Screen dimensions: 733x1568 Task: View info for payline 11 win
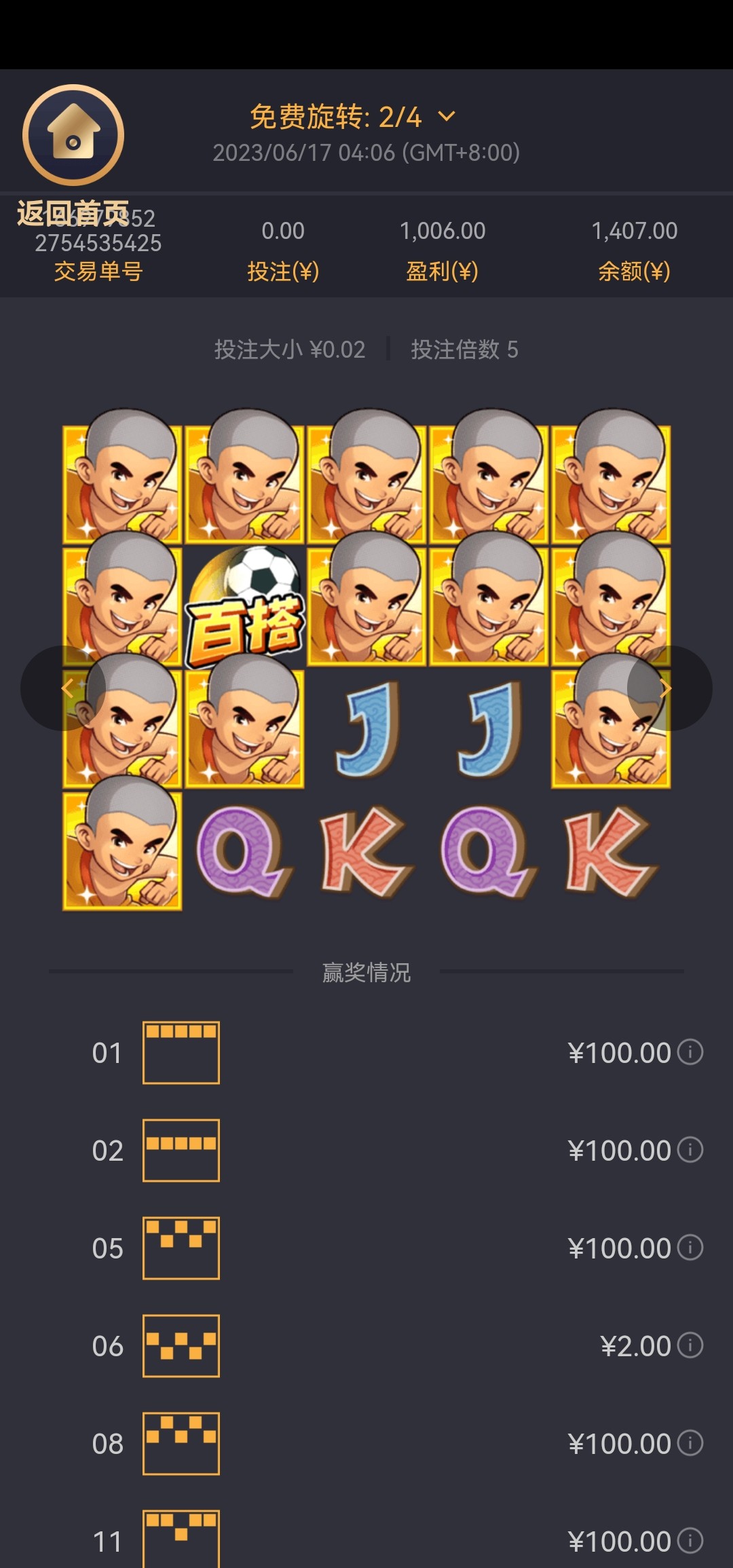coord(690,1541)
